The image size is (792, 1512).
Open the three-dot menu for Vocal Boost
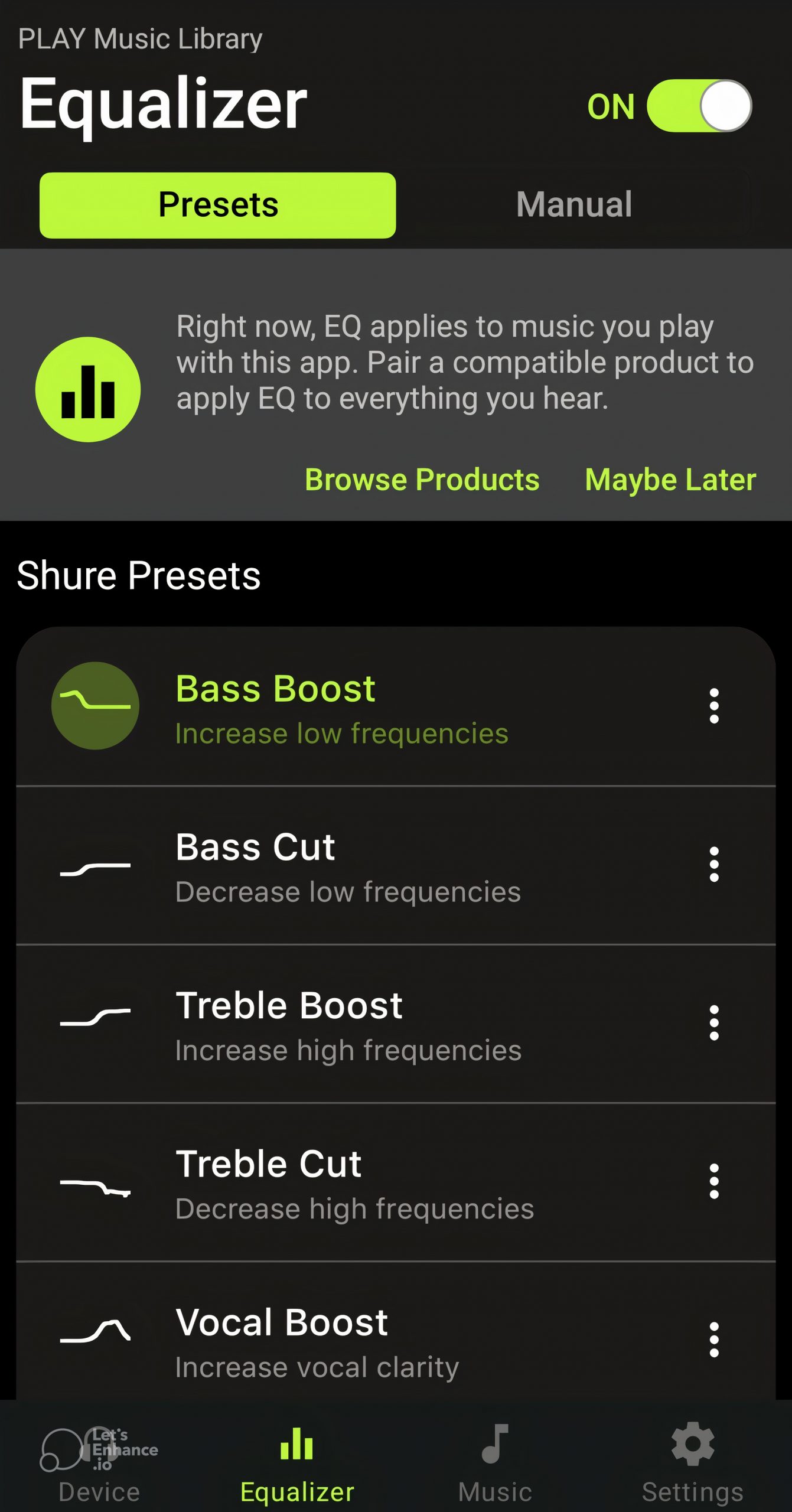click(714, 1340)
